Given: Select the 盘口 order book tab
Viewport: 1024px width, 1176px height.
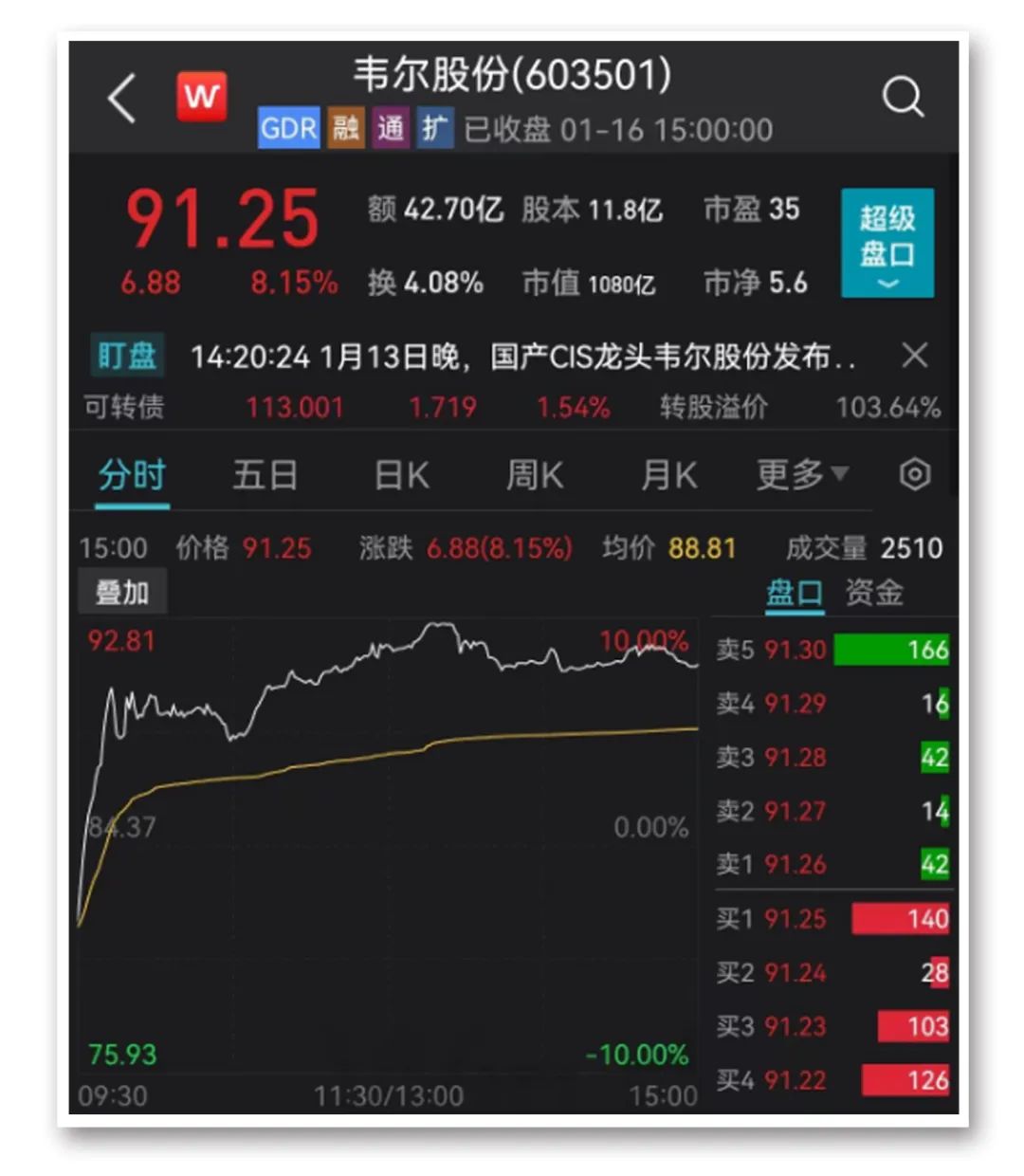Looking at the screenshot, I should click(x=795, y=594).
